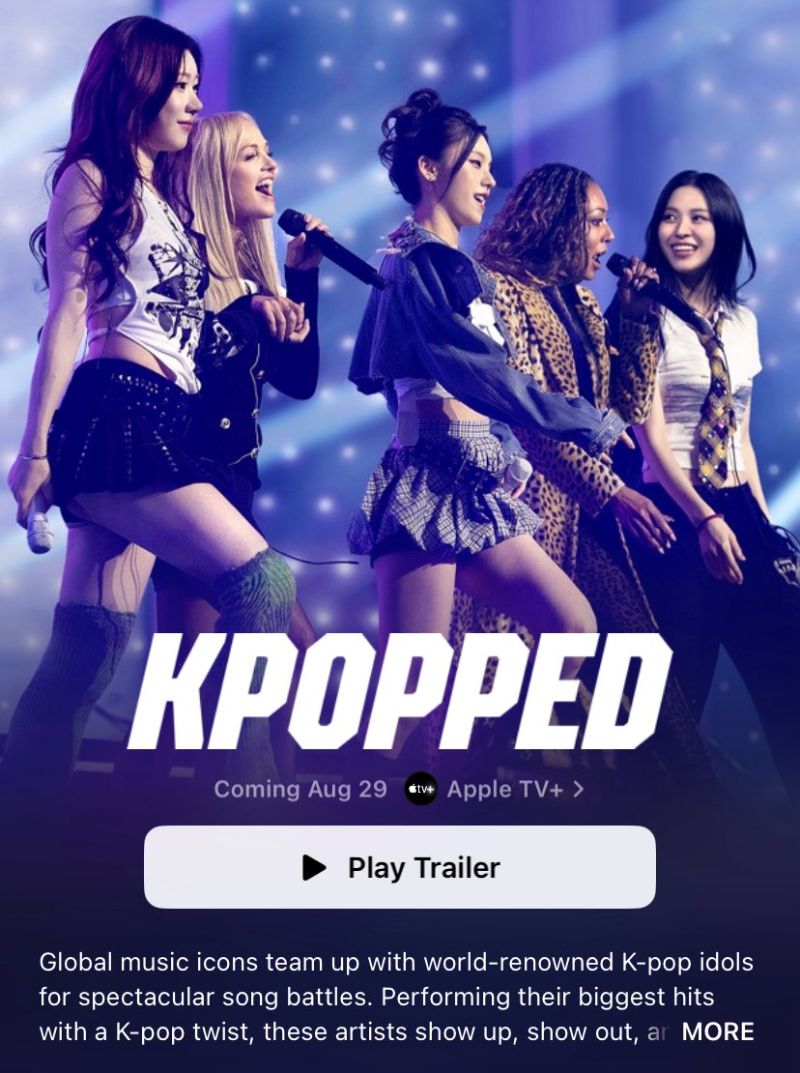Image resolution: width=800 pixels, height=1073 pixels.
Task: Play the KPOPPED trailer
Action: click(x=400, y=867)
